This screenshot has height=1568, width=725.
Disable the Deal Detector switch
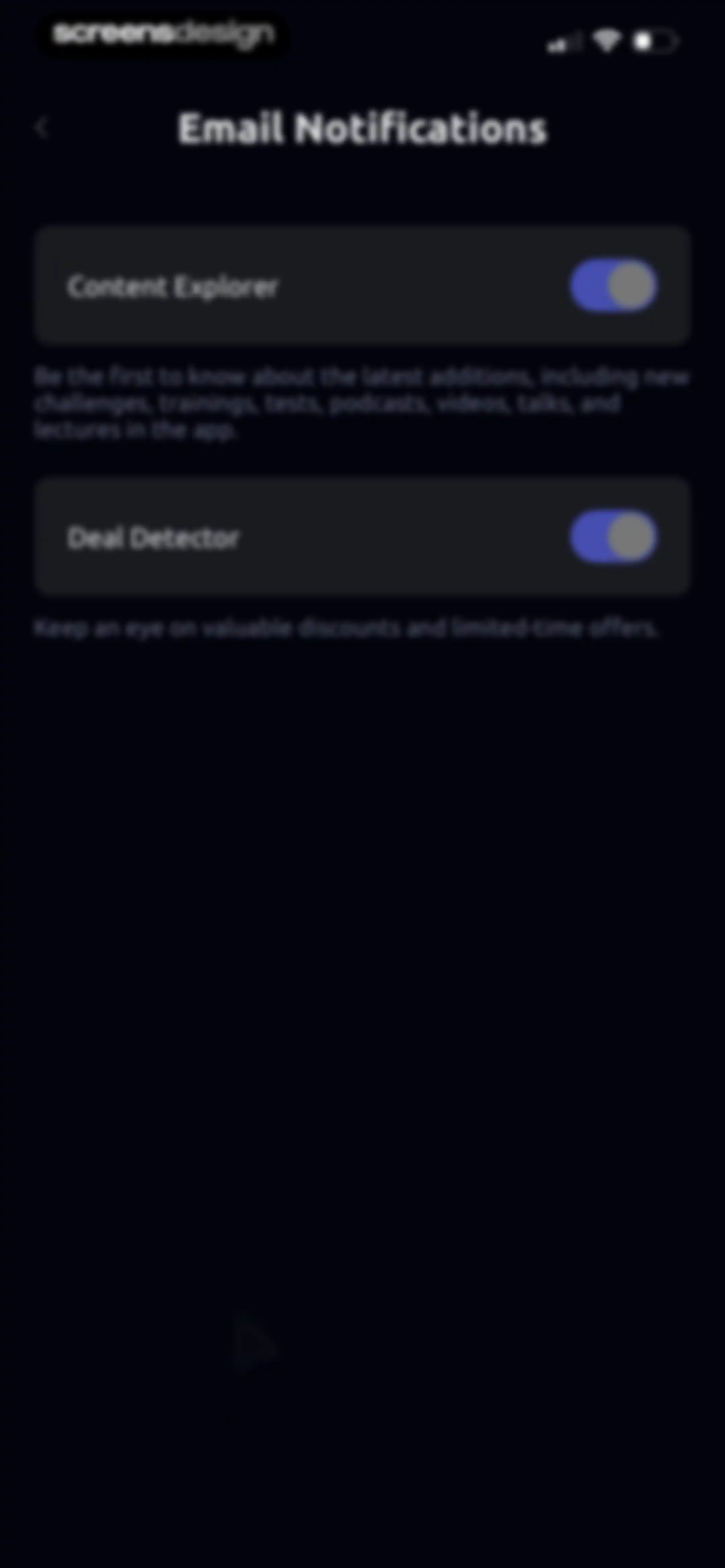(x=613, y=537)
